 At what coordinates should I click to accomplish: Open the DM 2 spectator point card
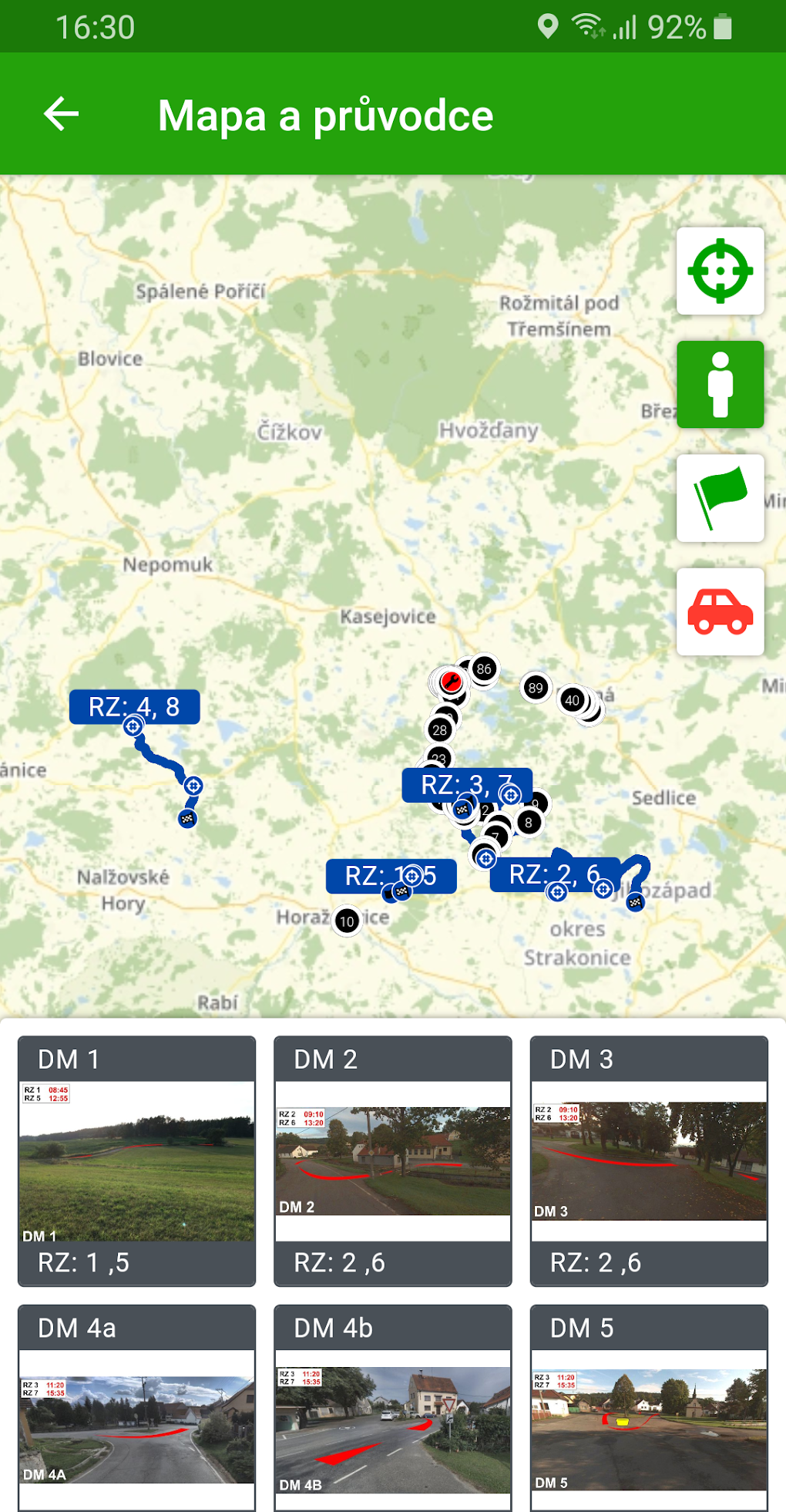393,1160
